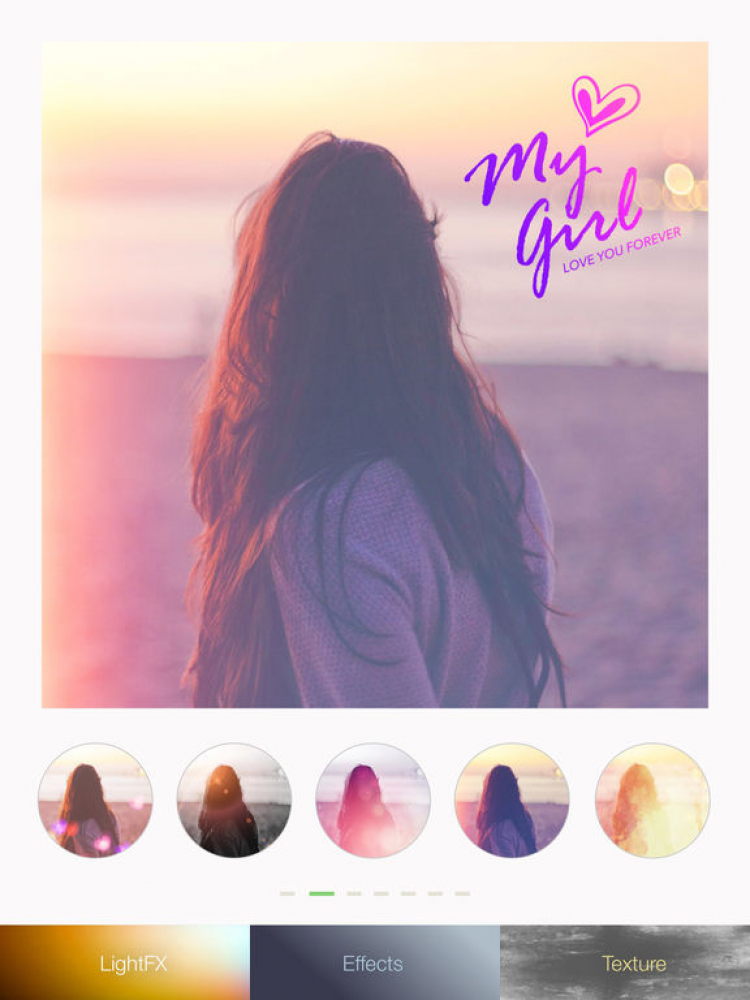Apply the dark orange sun flare filter
The height and width of the screenshot is (1000, 750).
pos(234,800)
